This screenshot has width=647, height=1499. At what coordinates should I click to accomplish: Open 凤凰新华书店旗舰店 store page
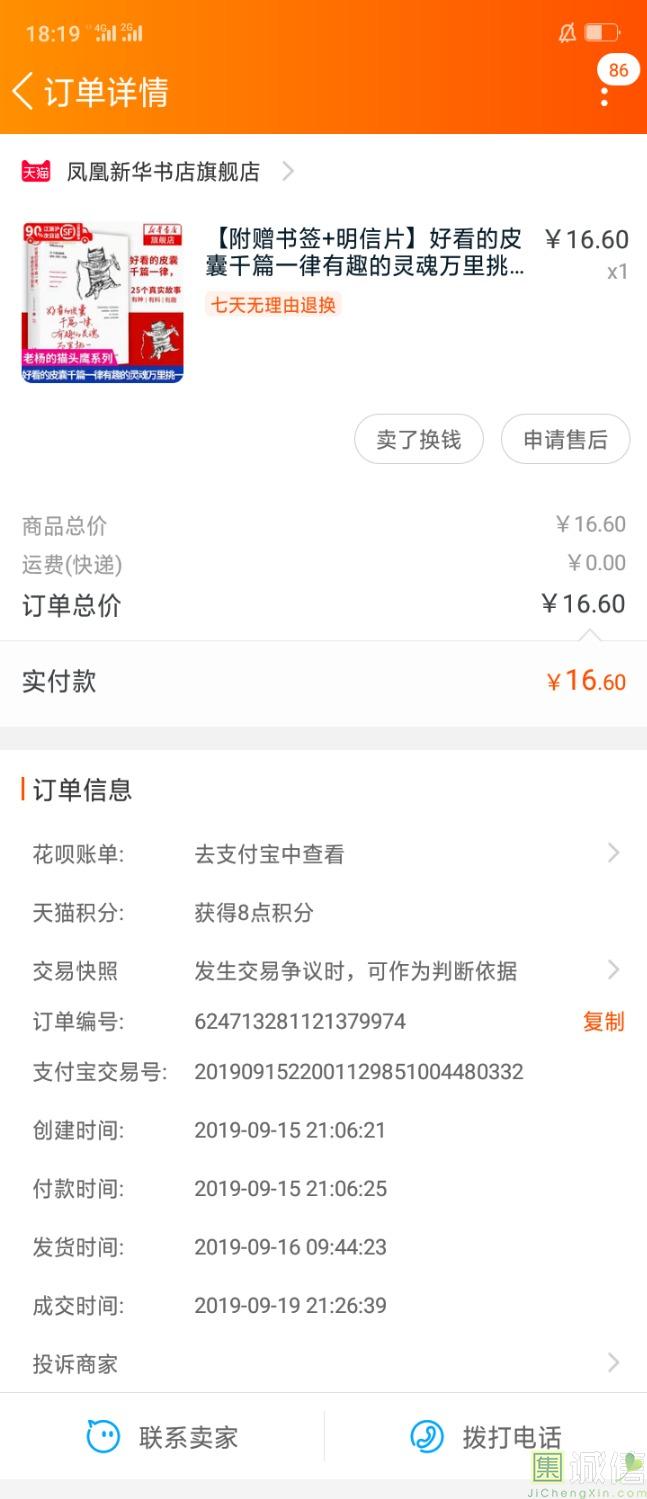(x=162, y=172)
